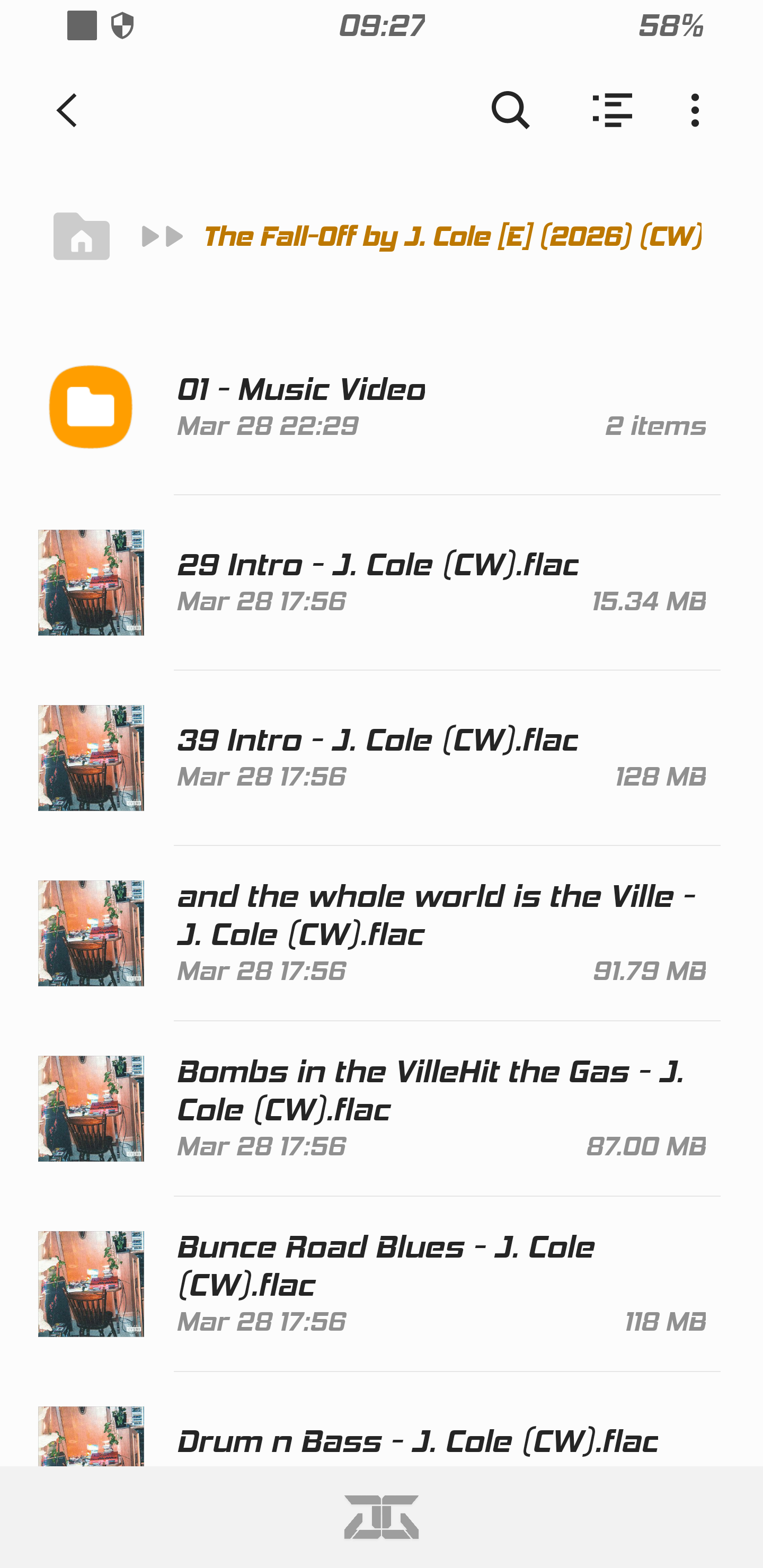Play 29 Intro - J. Cole (CW).flac

[x=379, y=582]
